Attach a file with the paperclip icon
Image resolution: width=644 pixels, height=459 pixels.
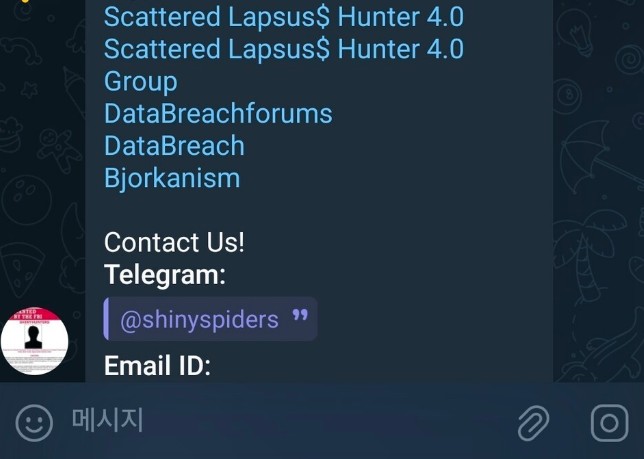point(533,423)
